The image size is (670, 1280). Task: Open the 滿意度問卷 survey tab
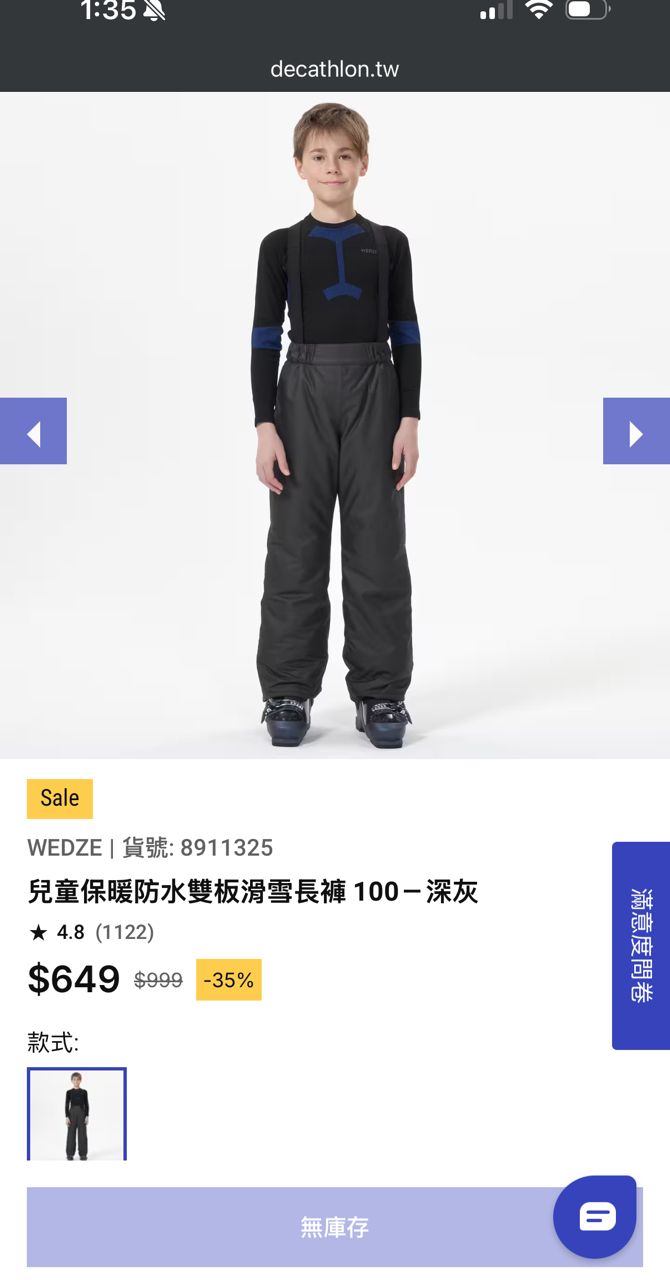coord(641,945)
